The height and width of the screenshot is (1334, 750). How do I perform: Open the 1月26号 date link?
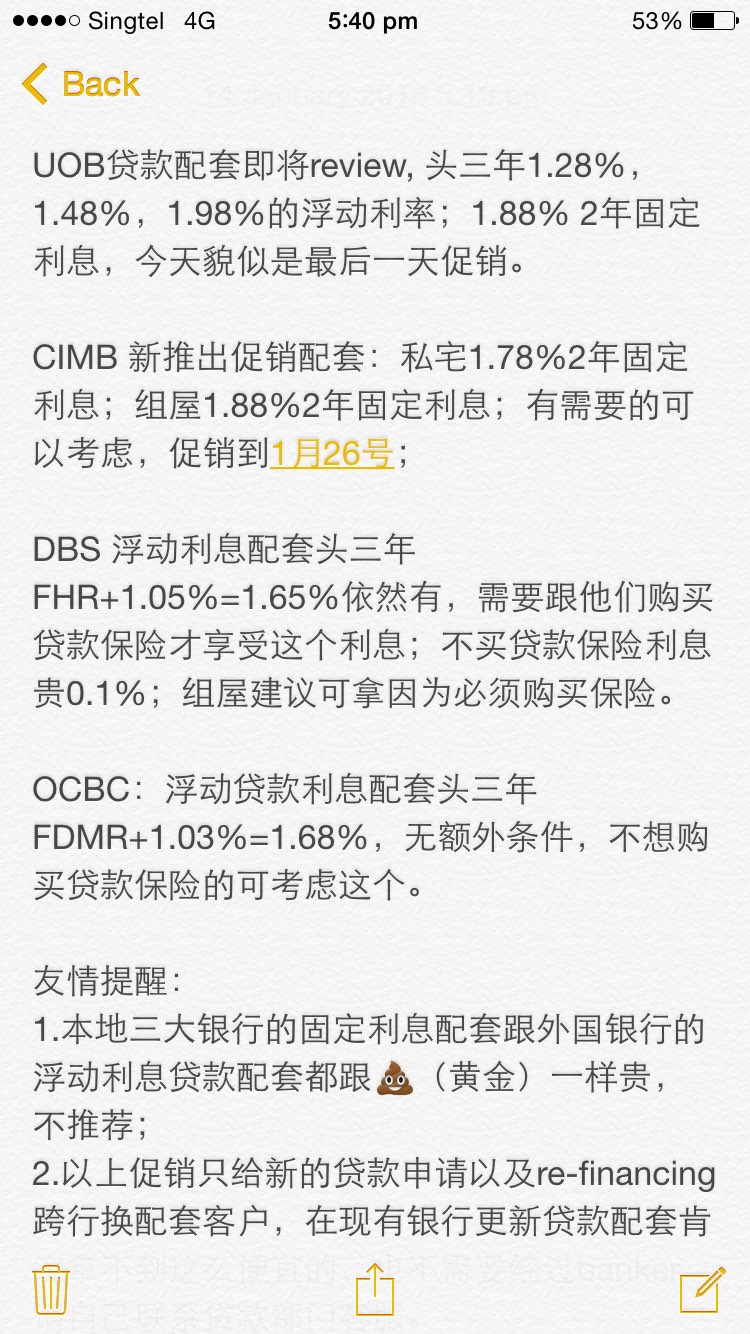[331, 453]
